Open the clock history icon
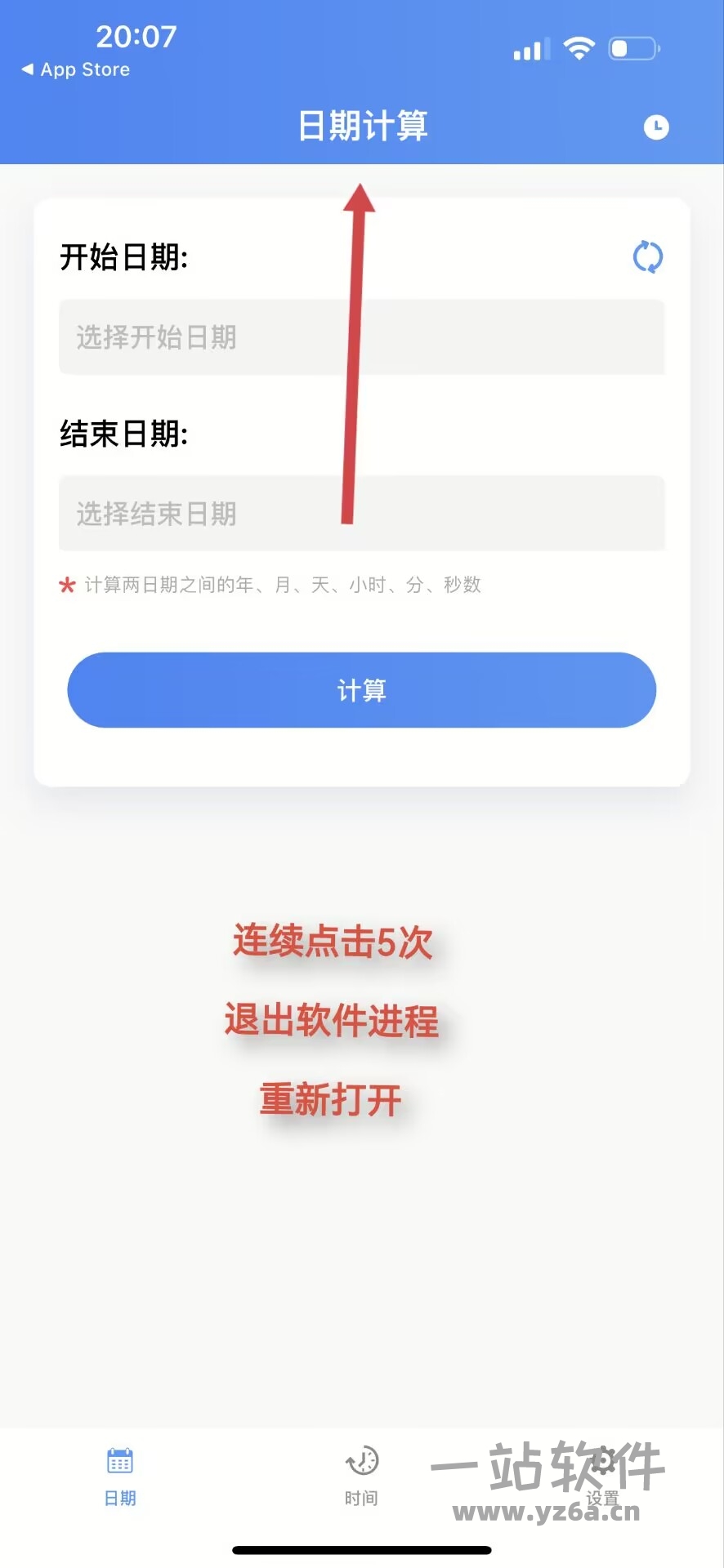Viewport: 724px width, 1568px height. click(656, 127)
